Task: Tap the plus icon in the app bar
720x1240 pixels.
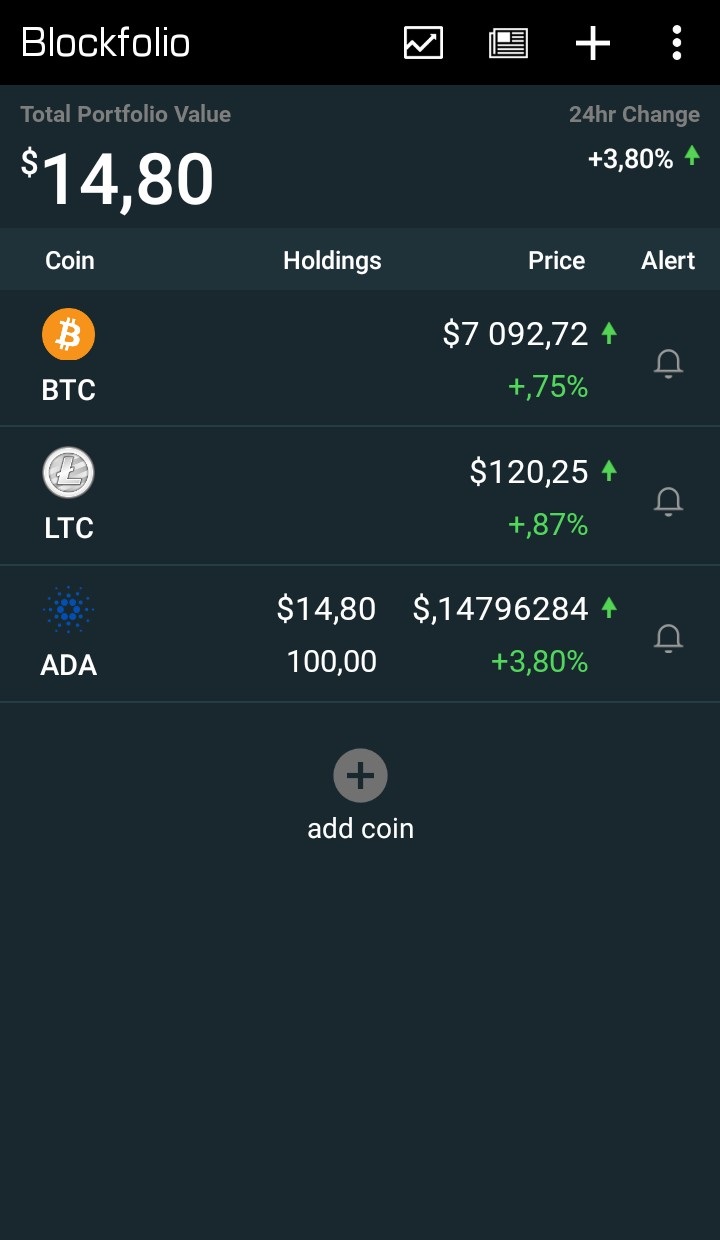Action: [x=593, y=43]
